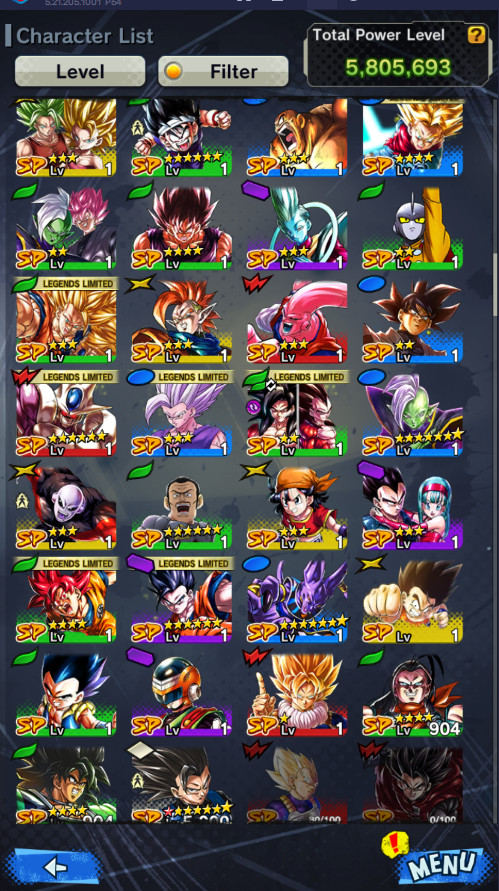The width and height of the screenshot is (499, 891).
Task: Tap the Total Power Level help icon
Action: 476,35
